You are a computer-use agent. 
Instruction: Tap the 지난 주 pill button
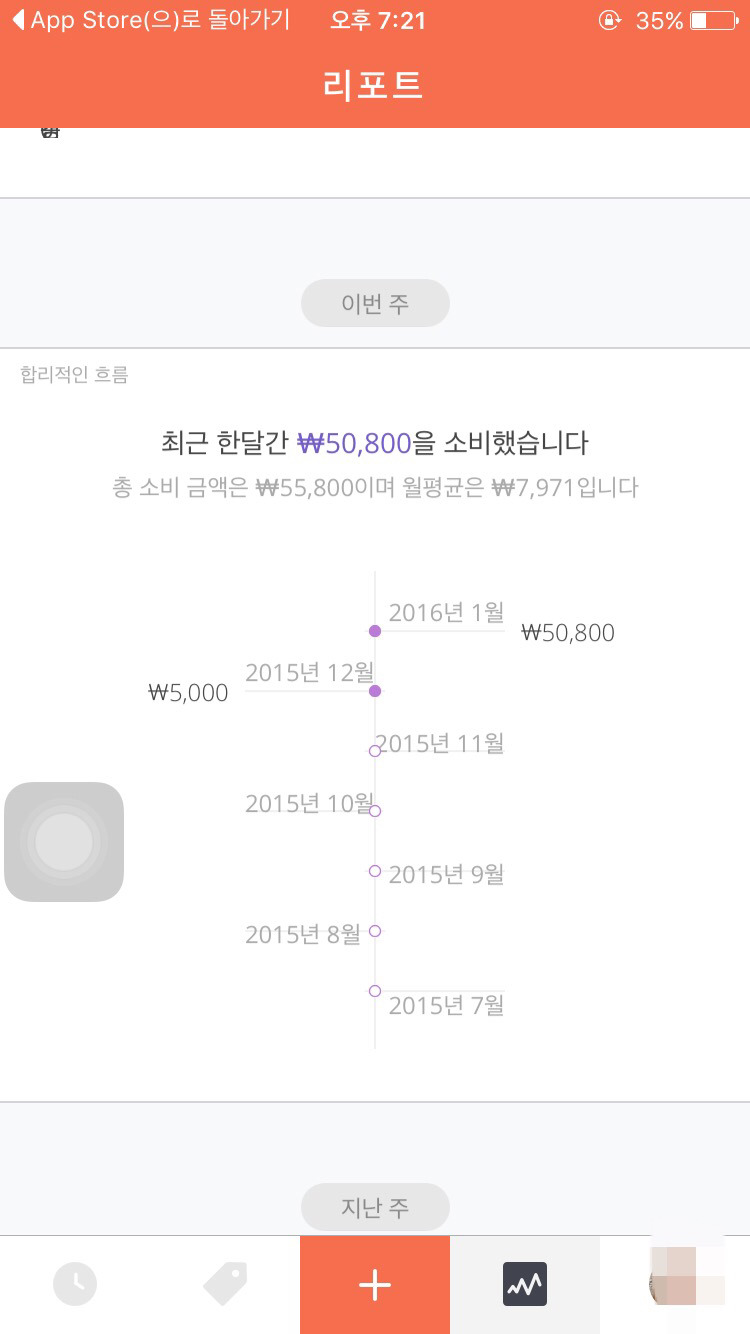(375, 1207)
